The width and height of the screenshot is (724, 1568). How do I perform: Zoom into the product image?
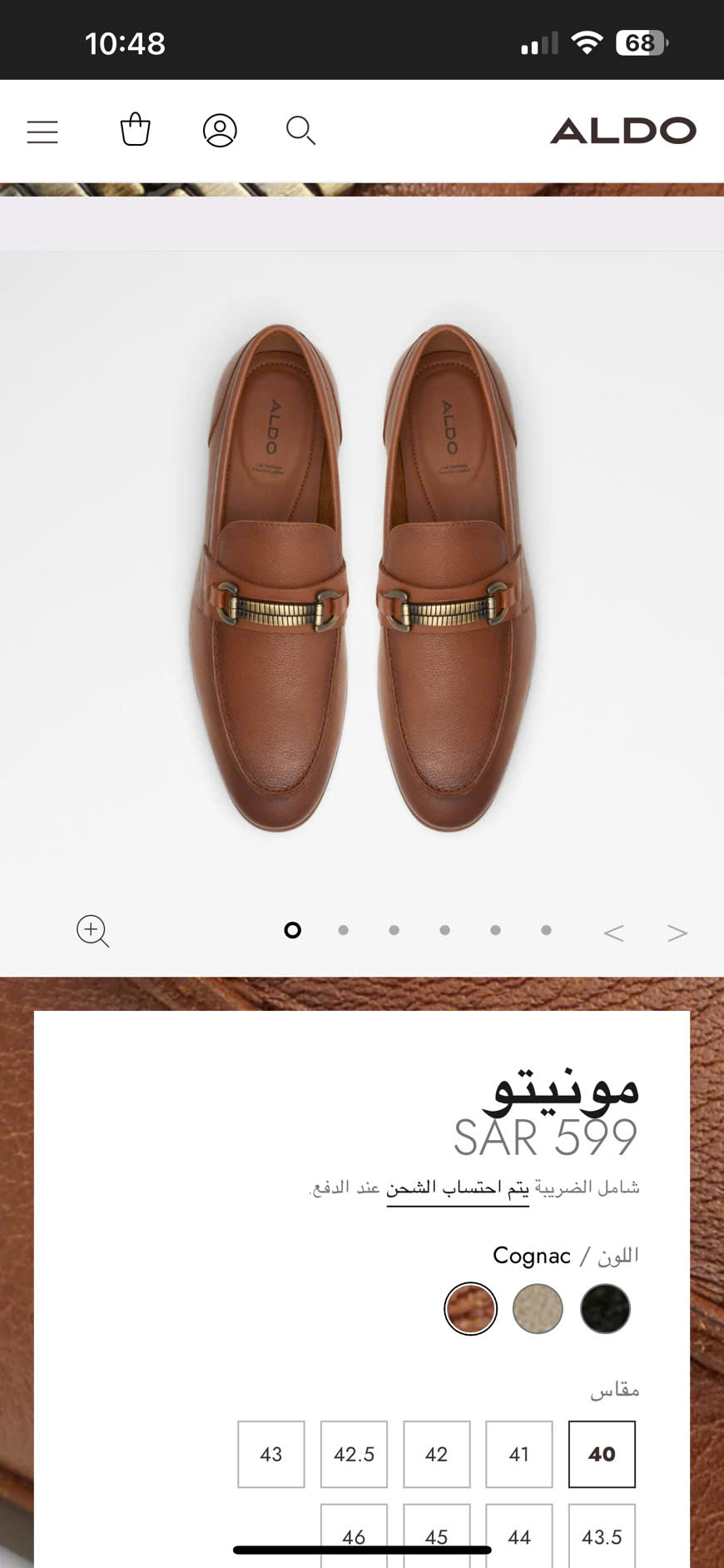tap(92, 931)
